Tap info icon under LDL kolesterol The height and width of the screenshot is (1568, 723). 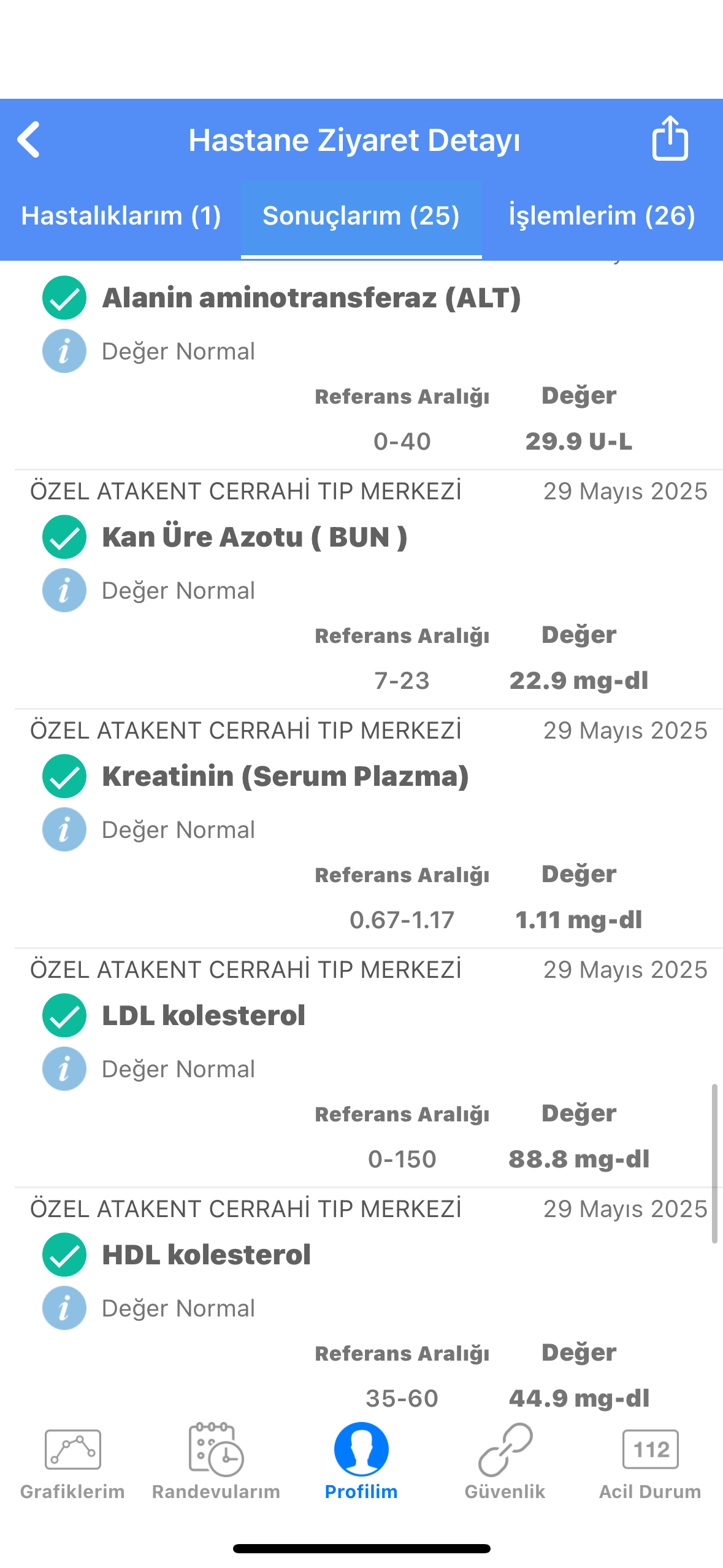tap(64, 1069)
